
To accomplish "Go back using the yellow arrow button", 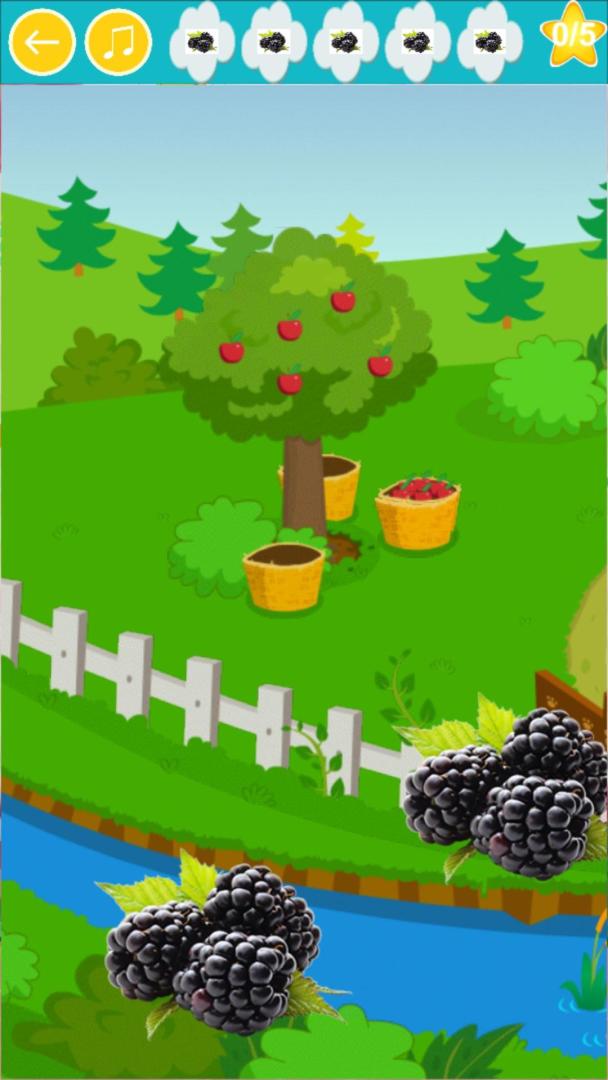I will [x=42, y=42].
